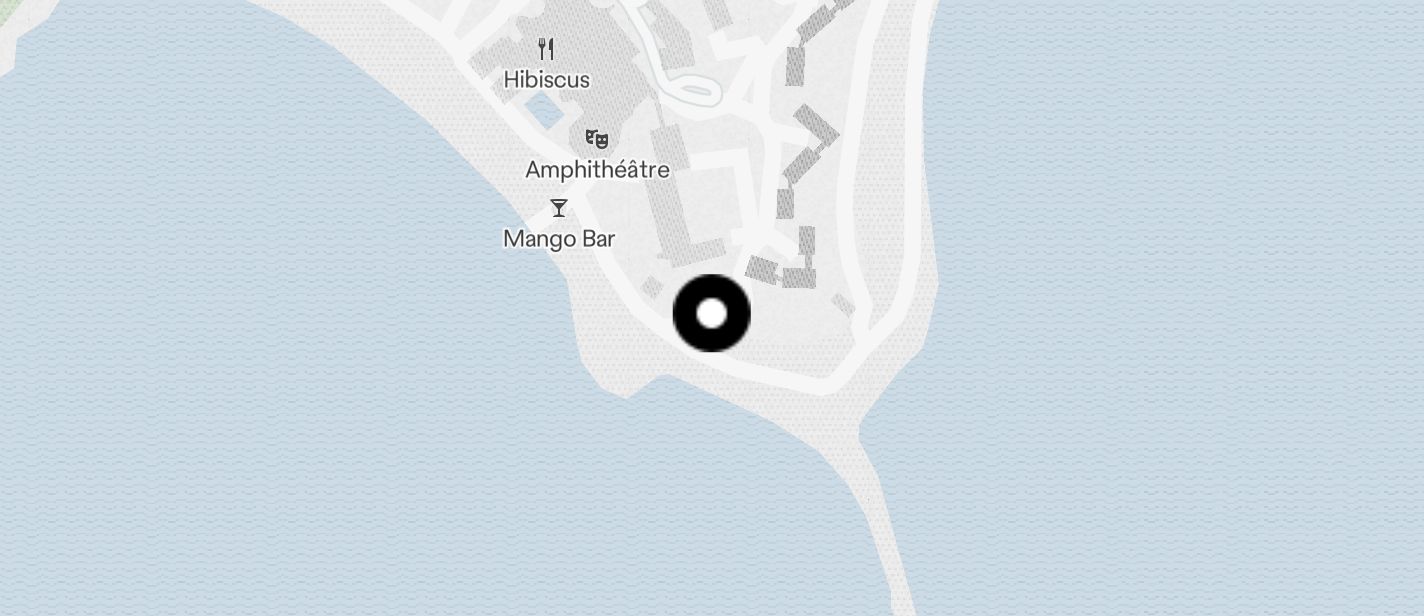Select the Amphithéâtre theater marker

[597, 139]
